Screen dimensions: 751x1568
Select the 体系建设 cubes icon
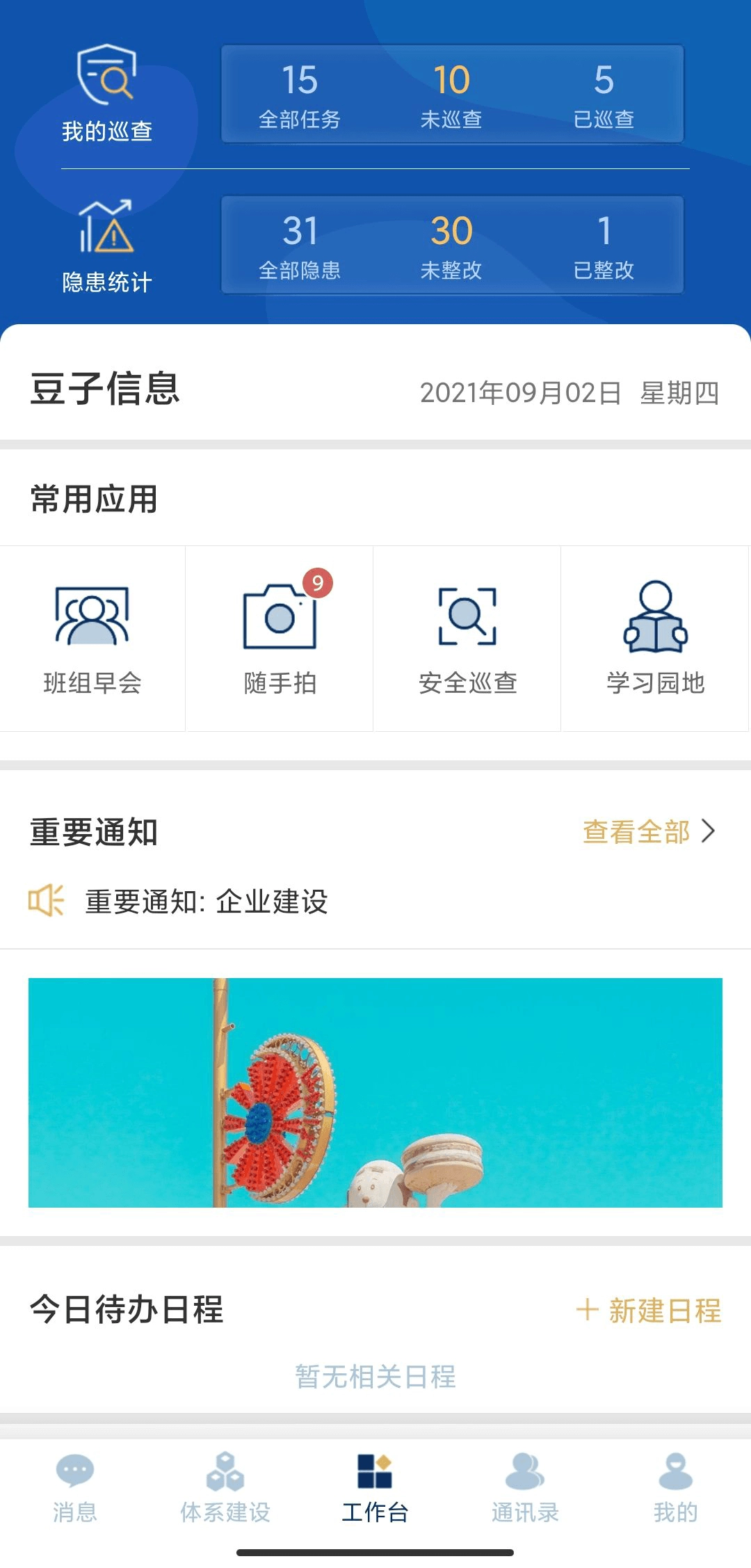tap(225, 1470)
